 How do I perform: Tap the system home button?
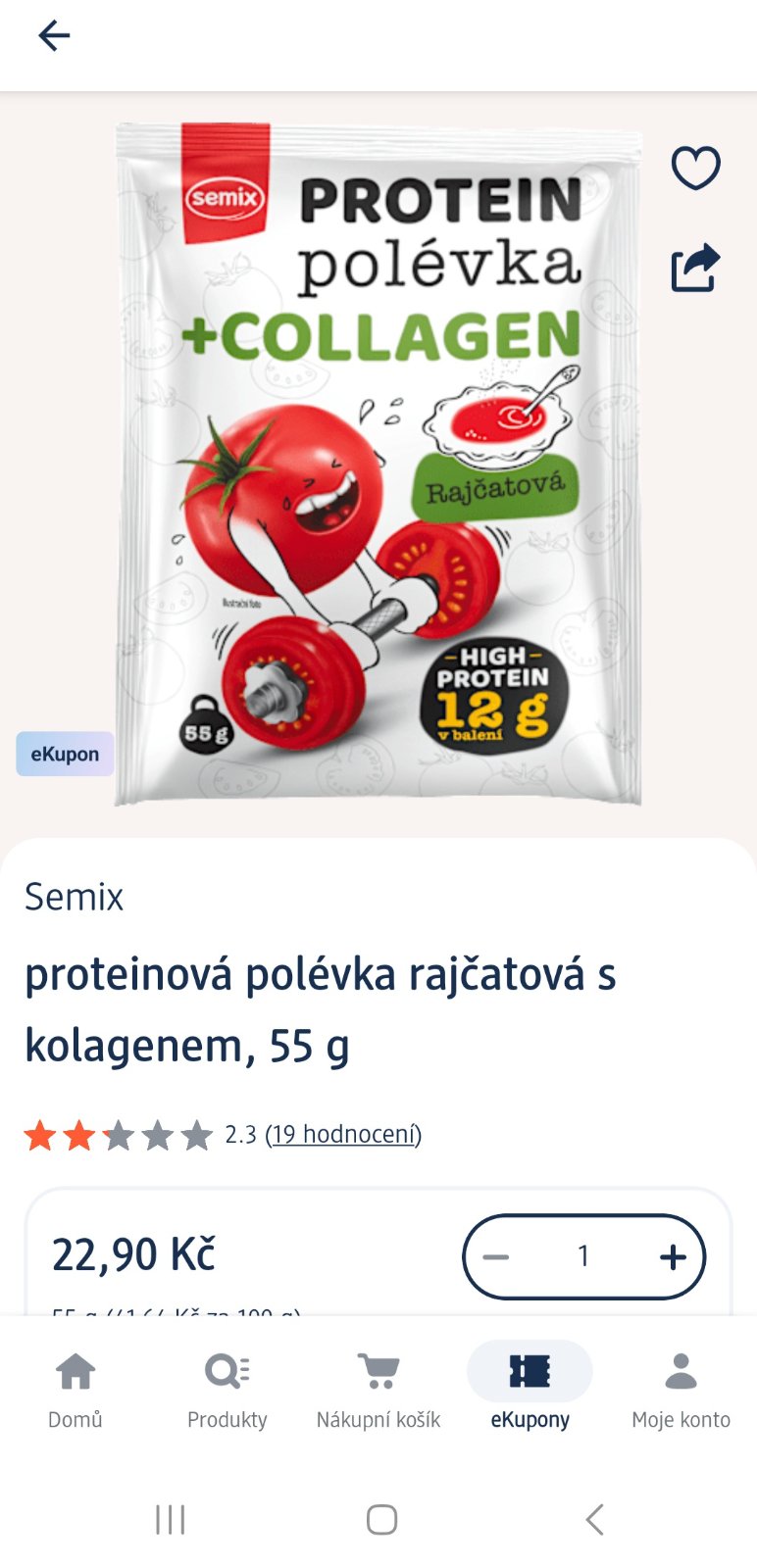coord(381,1519)
